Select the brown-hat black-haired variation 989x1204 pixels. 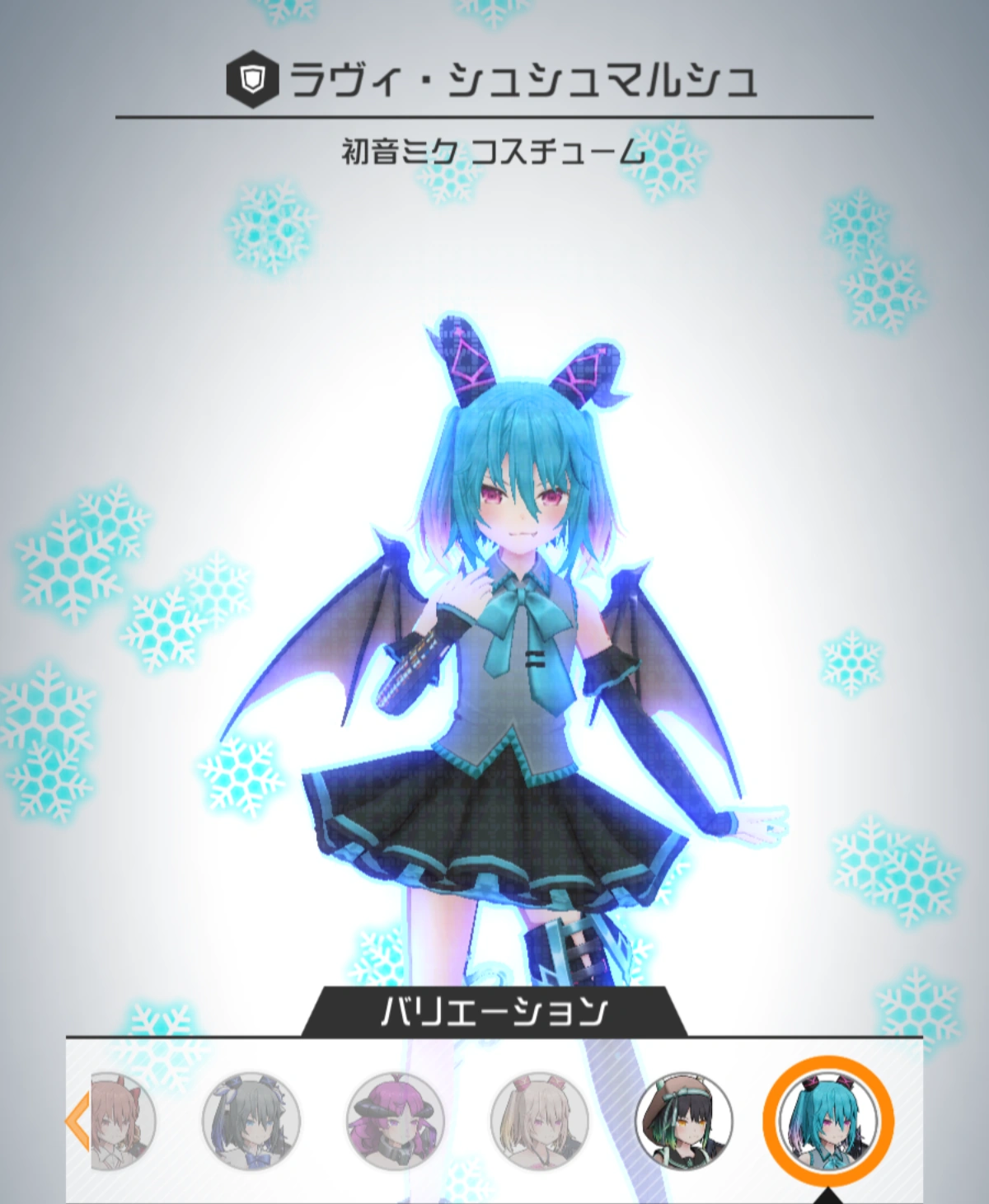684,1121
